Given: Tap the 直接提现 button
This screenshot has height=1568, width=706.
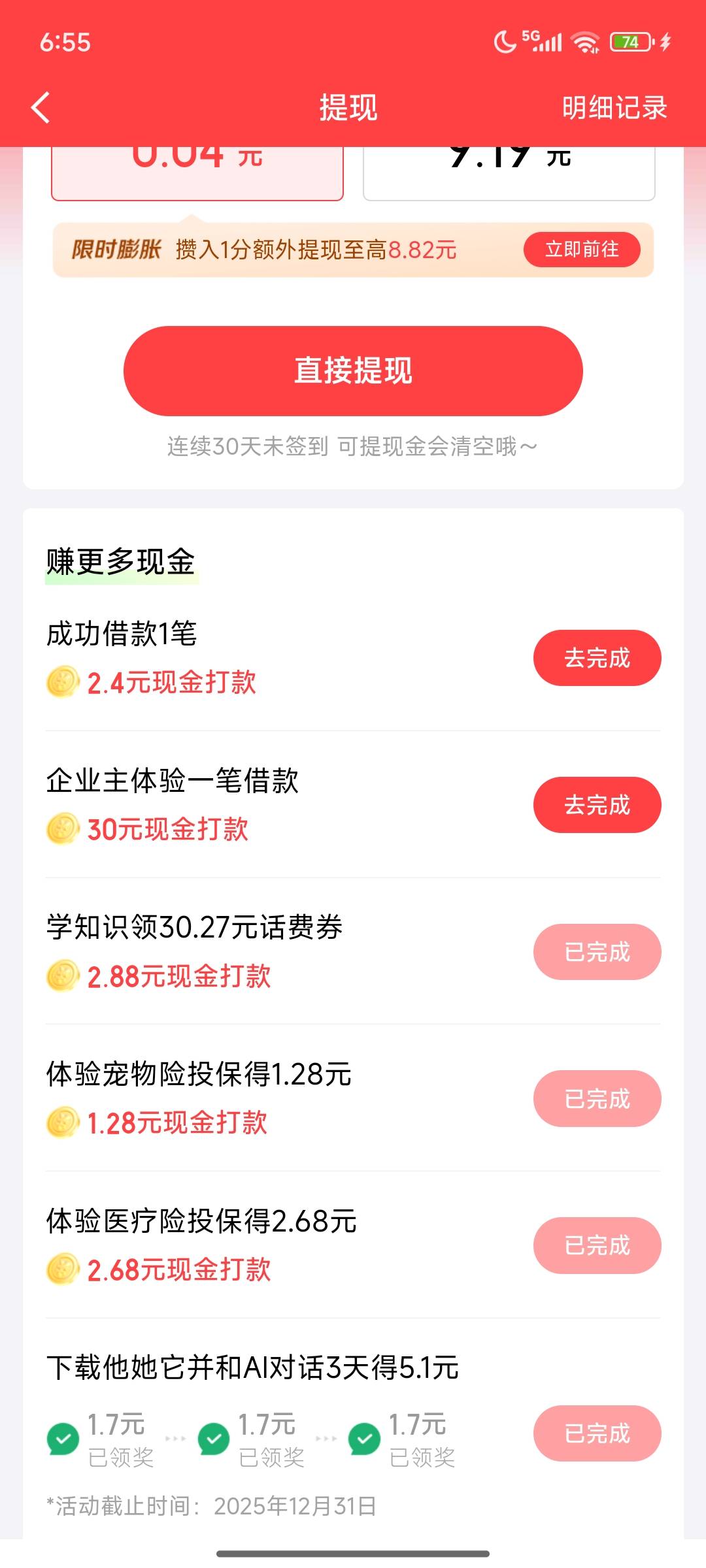Looking at the screenshot, I should click(x=353, y=370).
